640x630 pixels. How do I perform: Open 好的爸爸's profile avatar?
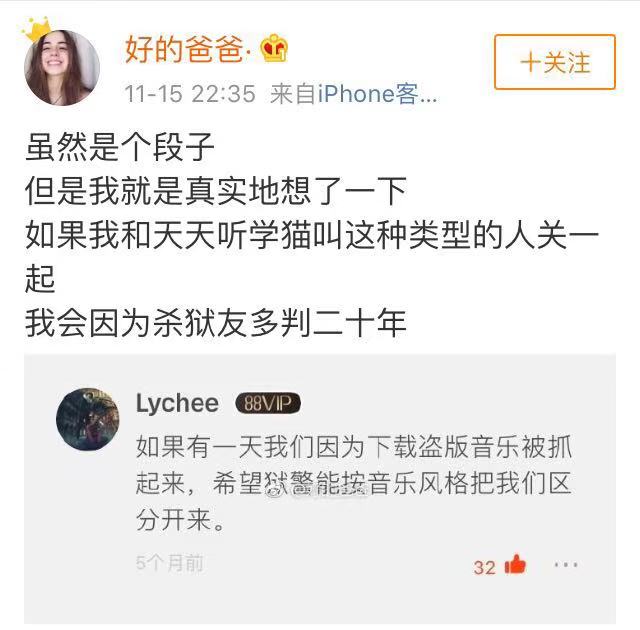[x=62, y=67]
